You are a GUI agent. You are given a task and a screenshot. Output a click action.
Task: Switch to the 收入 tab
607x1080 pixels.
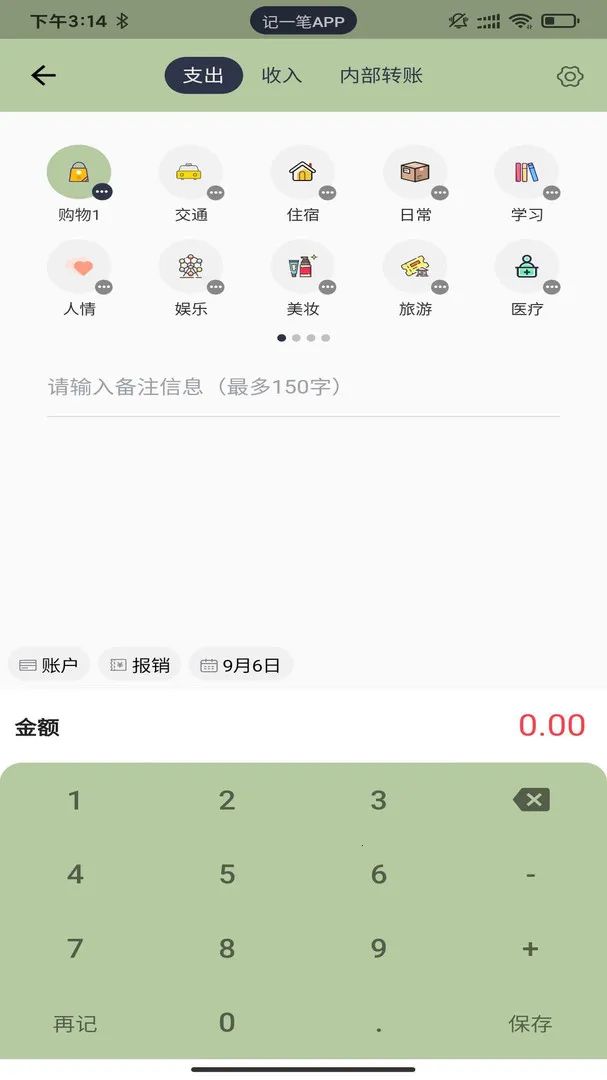(x=281, y=75)
